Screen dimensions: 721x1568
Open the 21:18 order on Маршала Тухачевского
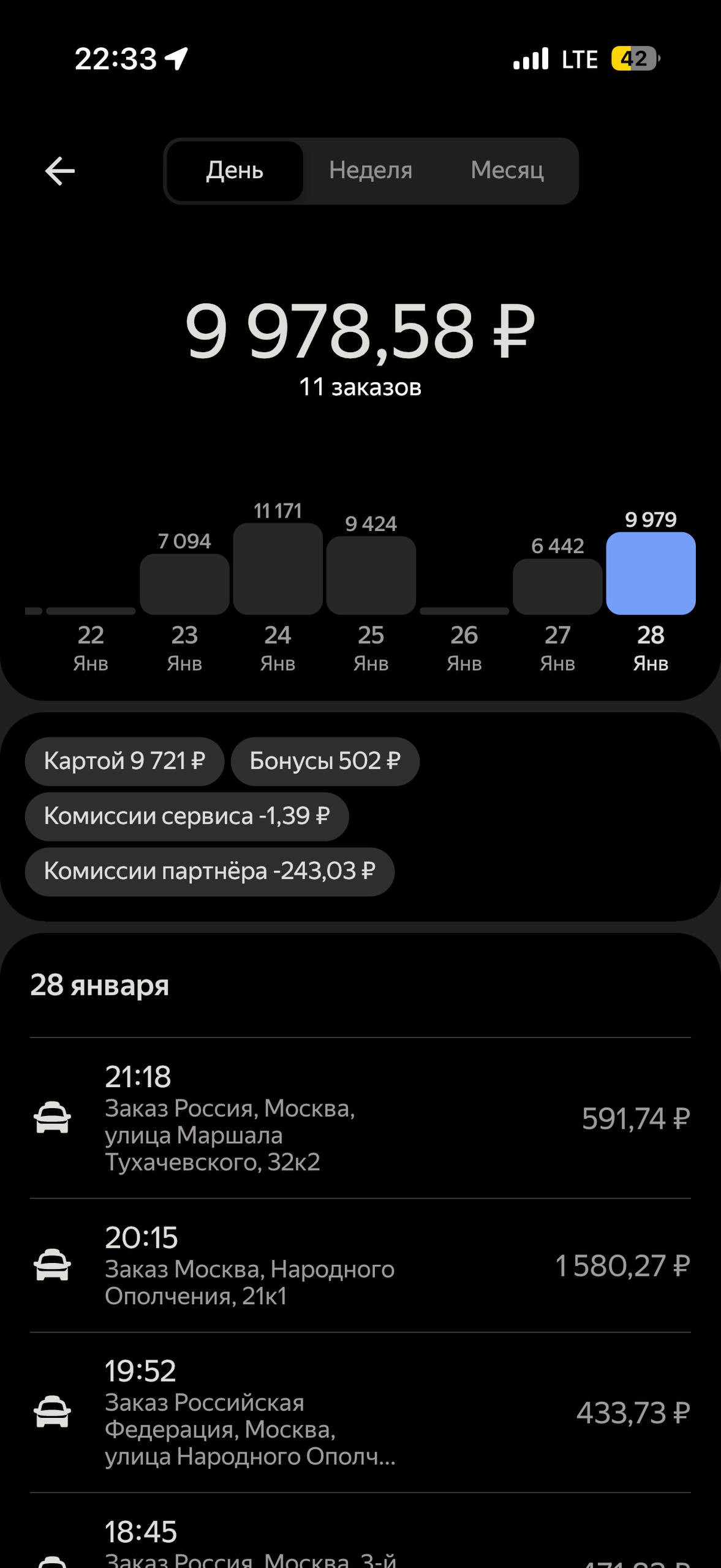[360, 1118]
